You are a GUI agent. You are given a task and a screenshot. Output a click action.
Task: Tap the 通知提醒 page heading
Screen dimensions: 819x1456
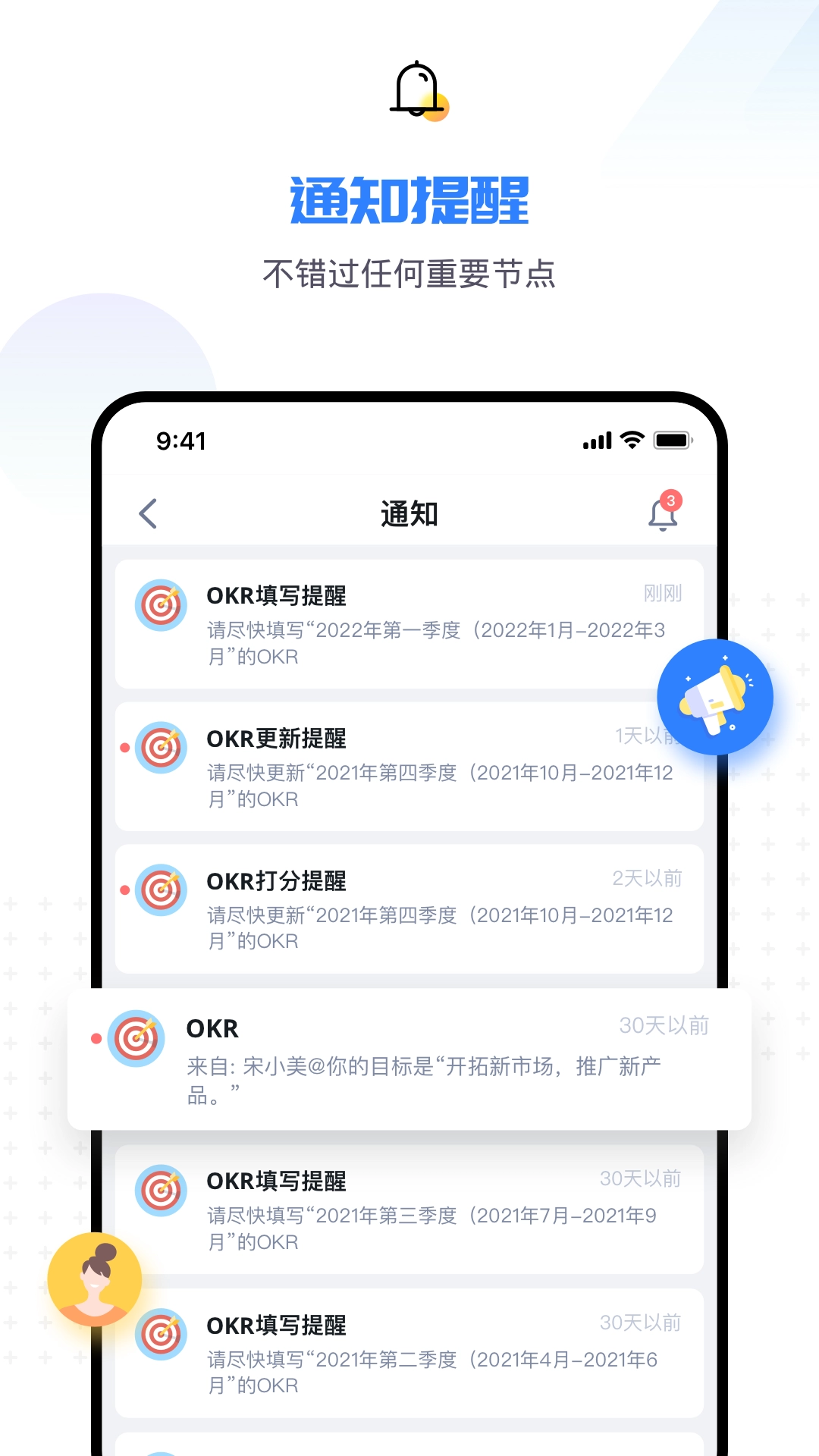(409, 199)
